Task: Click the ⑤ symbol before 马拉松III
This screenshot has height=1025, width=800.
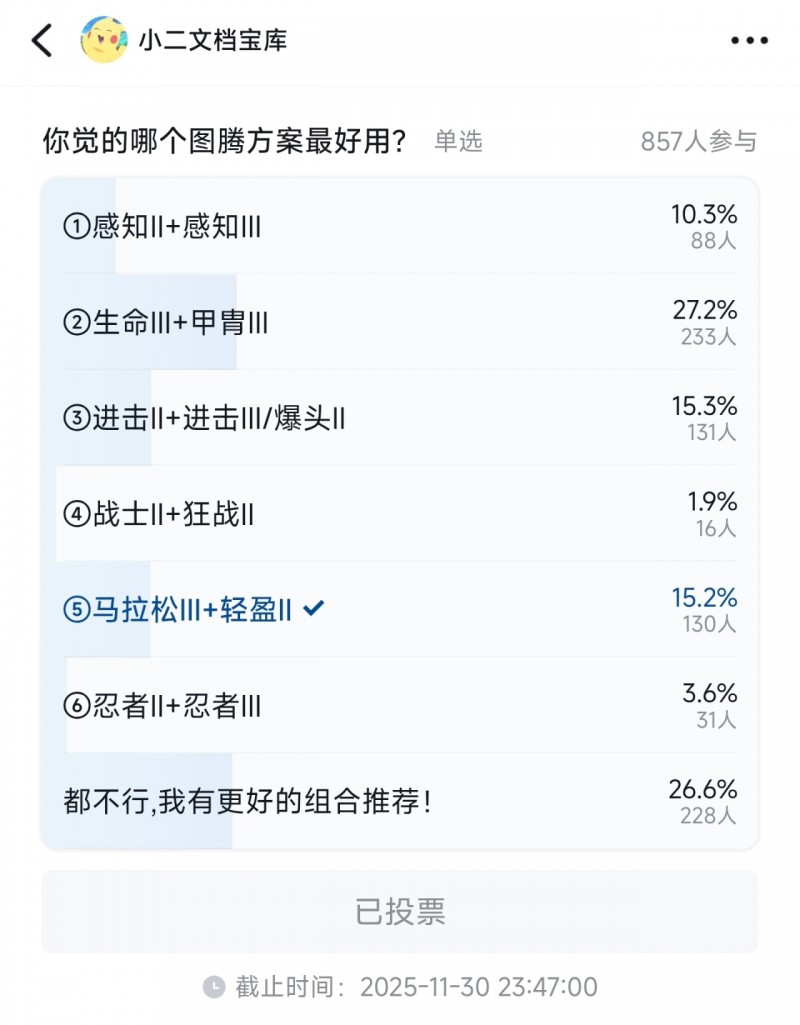Action: click(x=76, y=609)
